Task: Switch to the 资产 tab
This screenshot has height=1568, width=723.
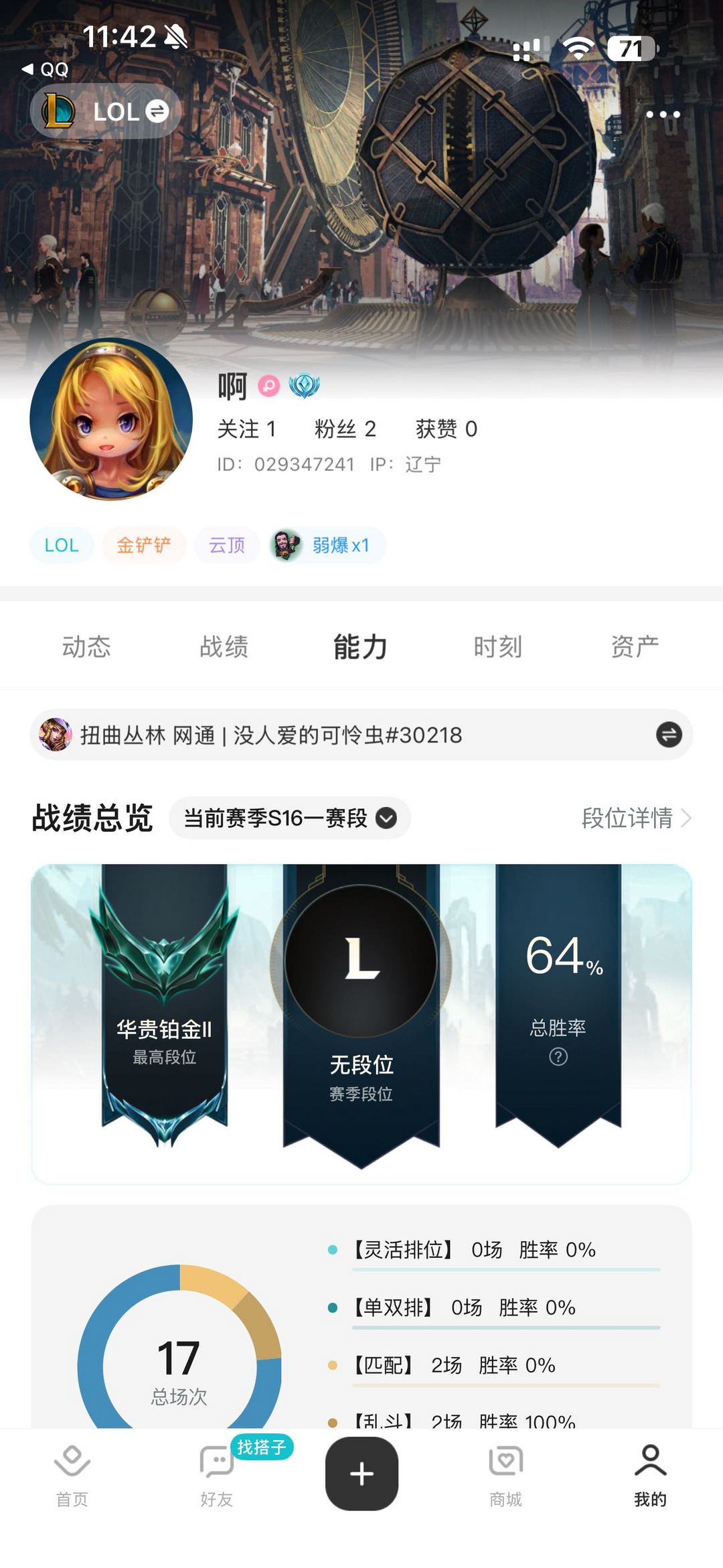Action: 635,646
